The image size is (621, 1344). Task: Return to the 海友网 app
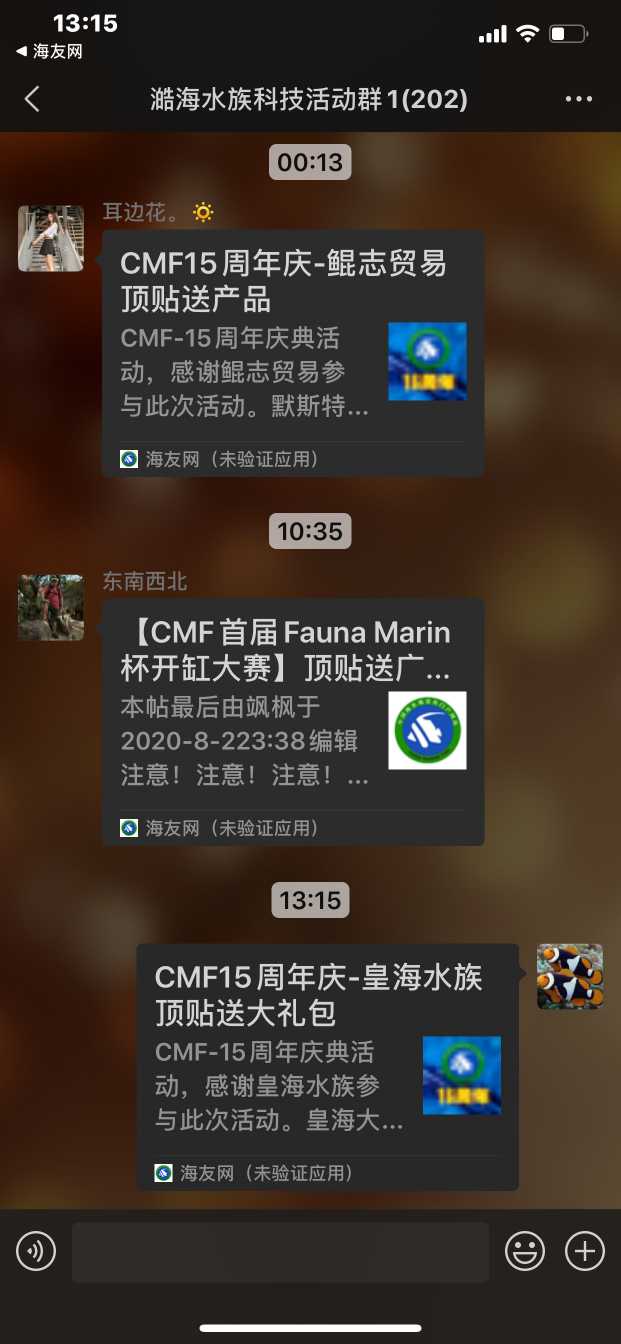[x=49, y=52]
